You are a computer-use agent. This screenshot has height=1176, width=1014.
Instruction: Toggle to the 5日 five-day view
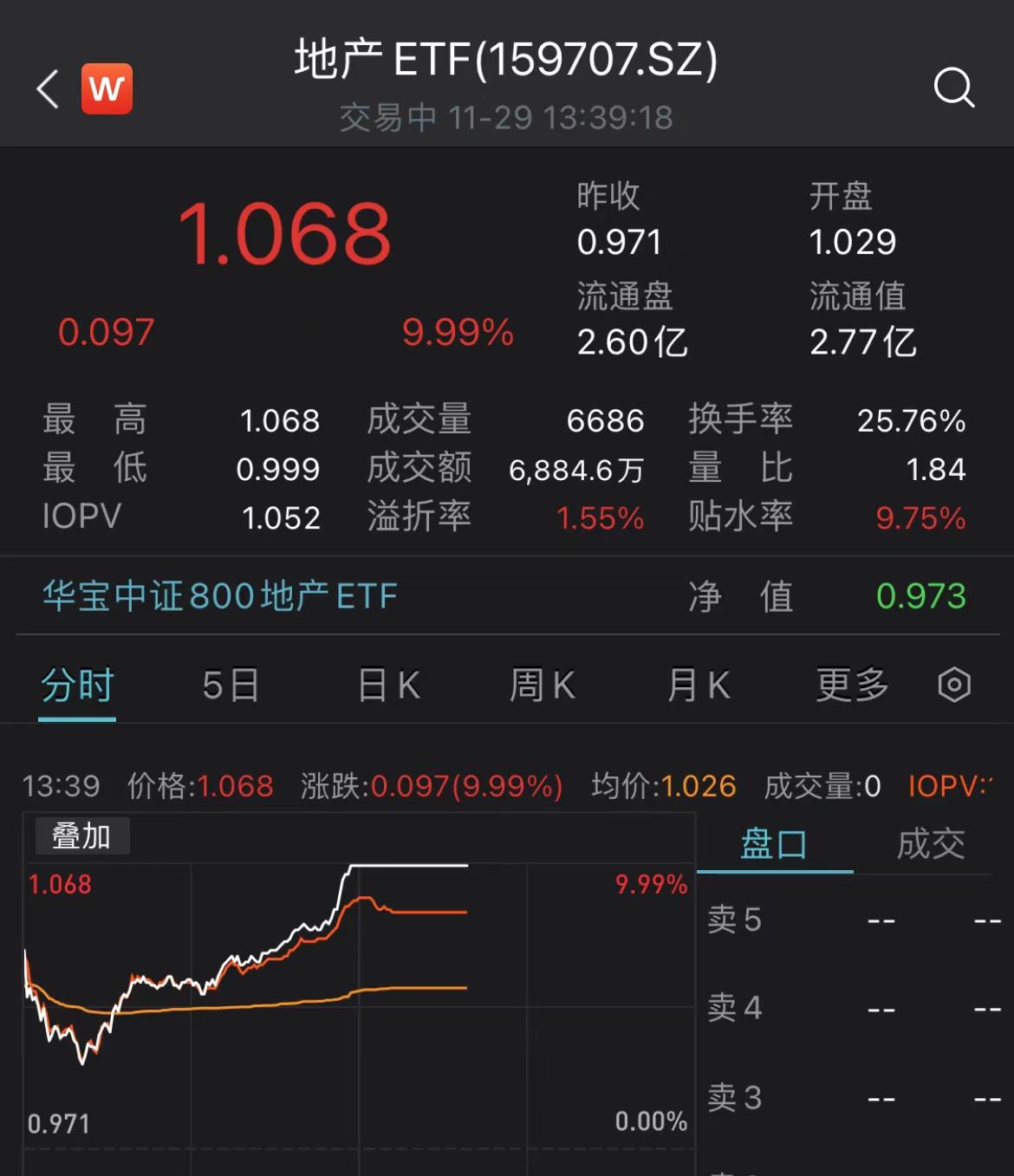(231, 685)
